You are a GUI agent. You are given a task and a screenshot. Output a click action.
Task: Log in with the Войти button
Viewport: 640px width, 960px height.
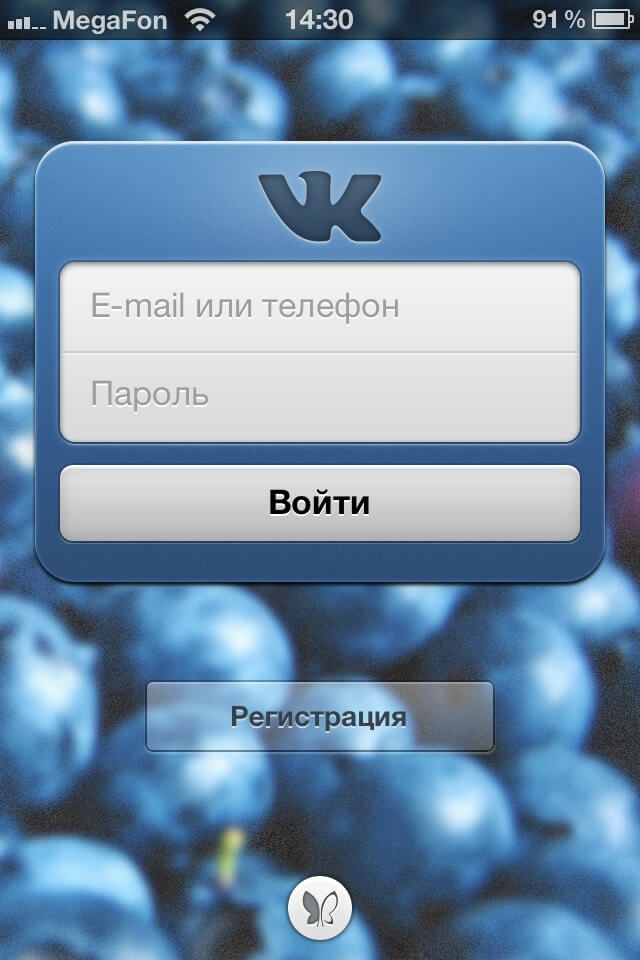[x=320, y=502]
